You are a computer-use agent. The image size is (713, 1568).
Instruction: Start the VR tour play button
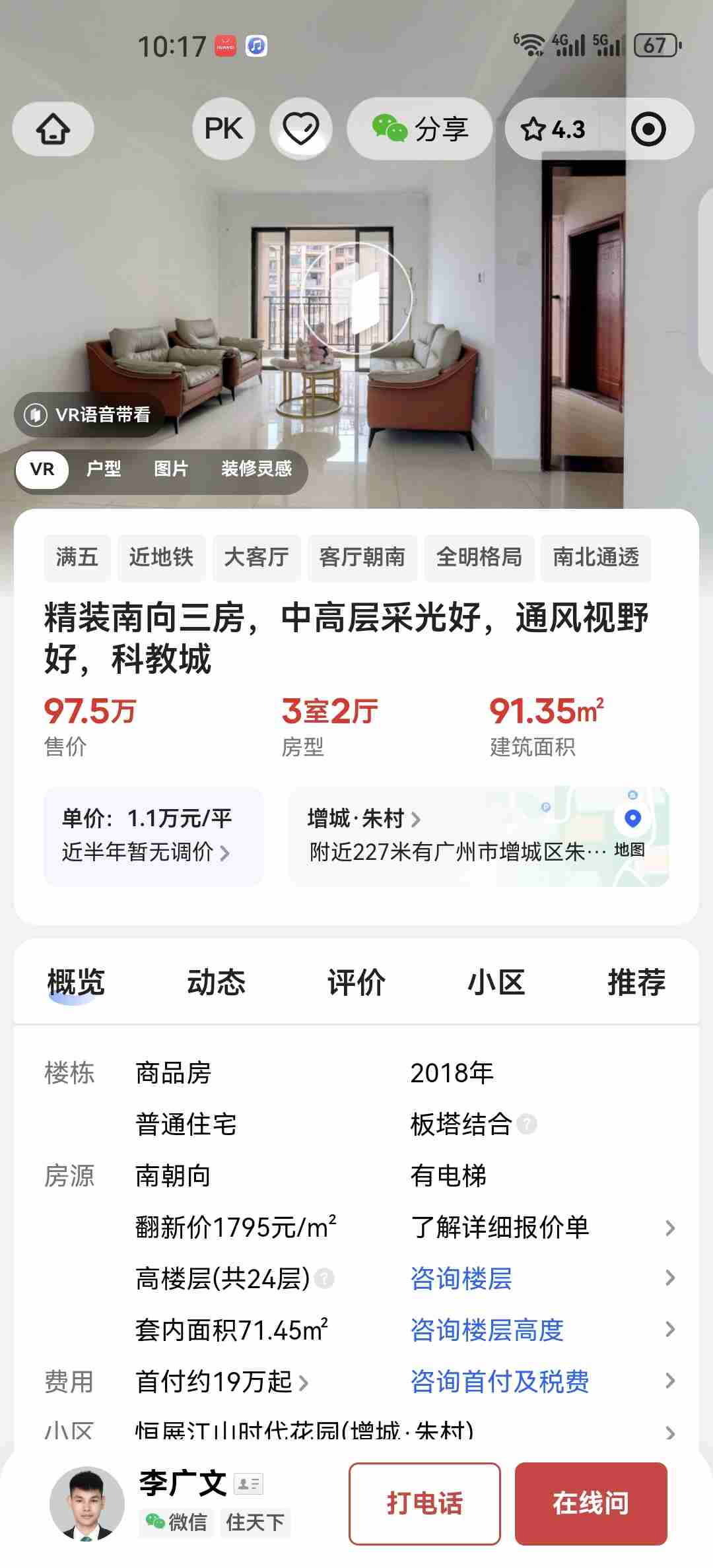pyautogui.click(x=357, y=299)
